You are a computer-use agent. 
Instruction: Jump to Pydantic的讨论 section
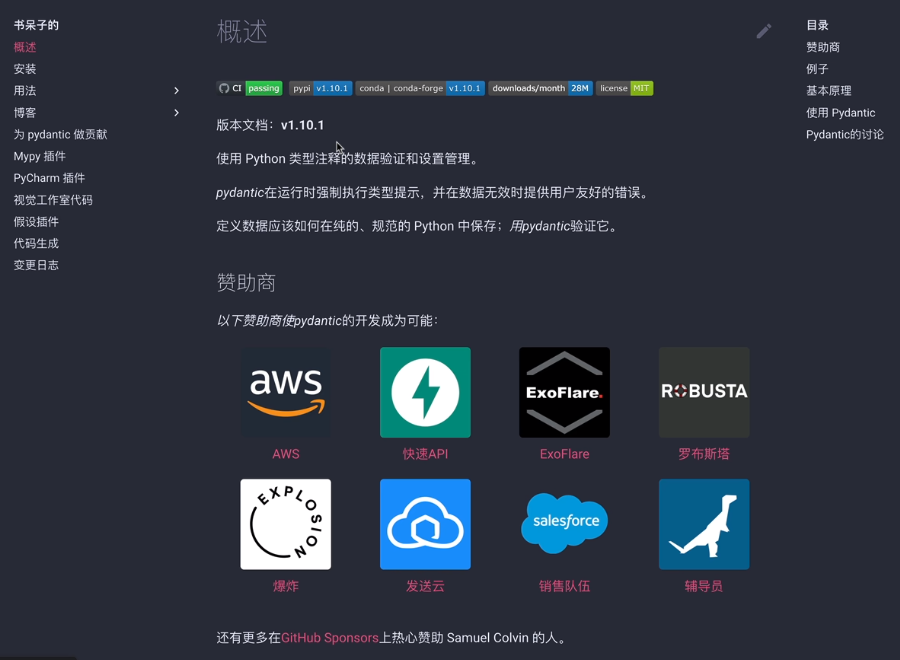(844, 134)
